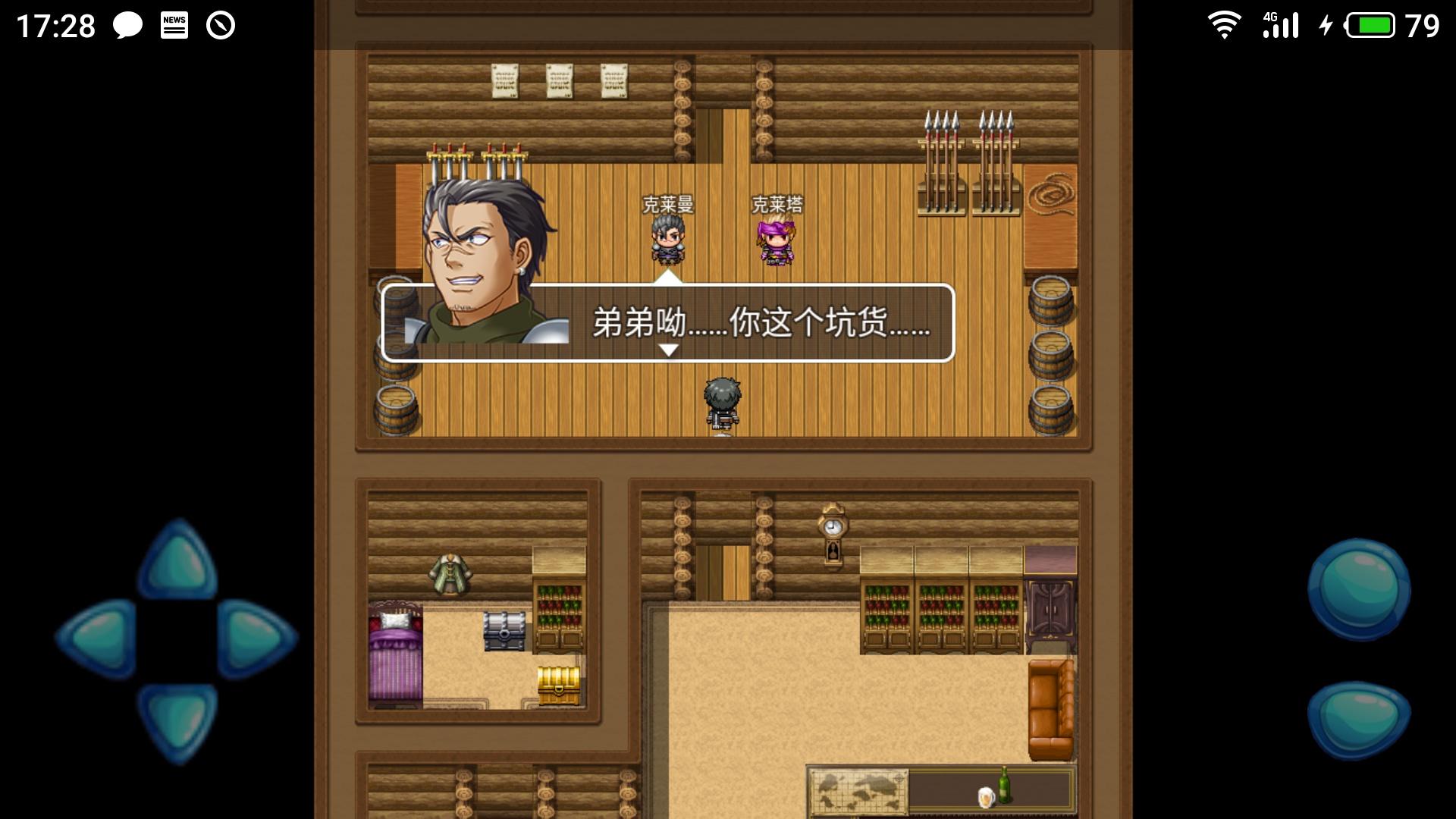1456x819 pixels.
Task: Tap the upper round action button
Action: pos(1359,588)
